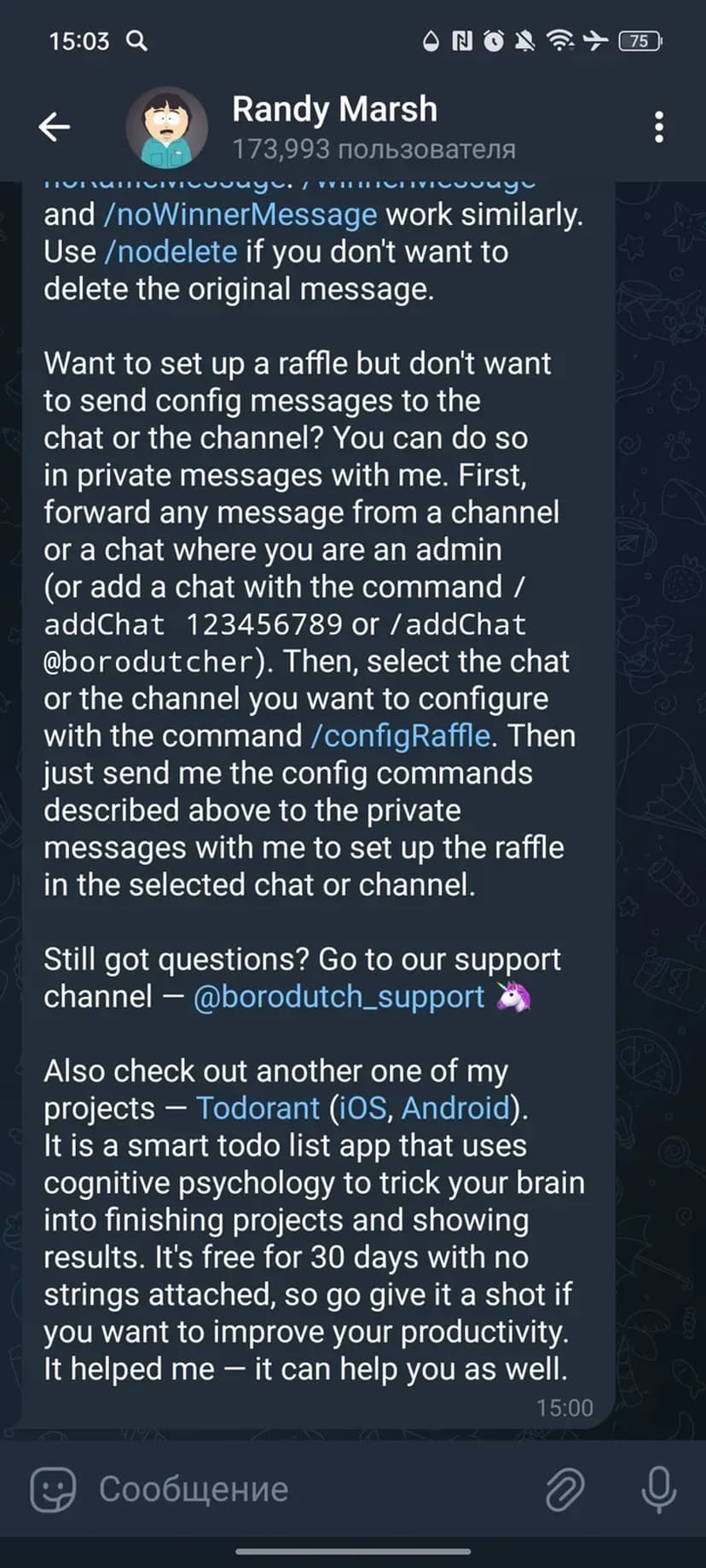Tap the /noWinnerMessage command link
This screenshot has height=1568, width=706.
[x=240, y=215]
